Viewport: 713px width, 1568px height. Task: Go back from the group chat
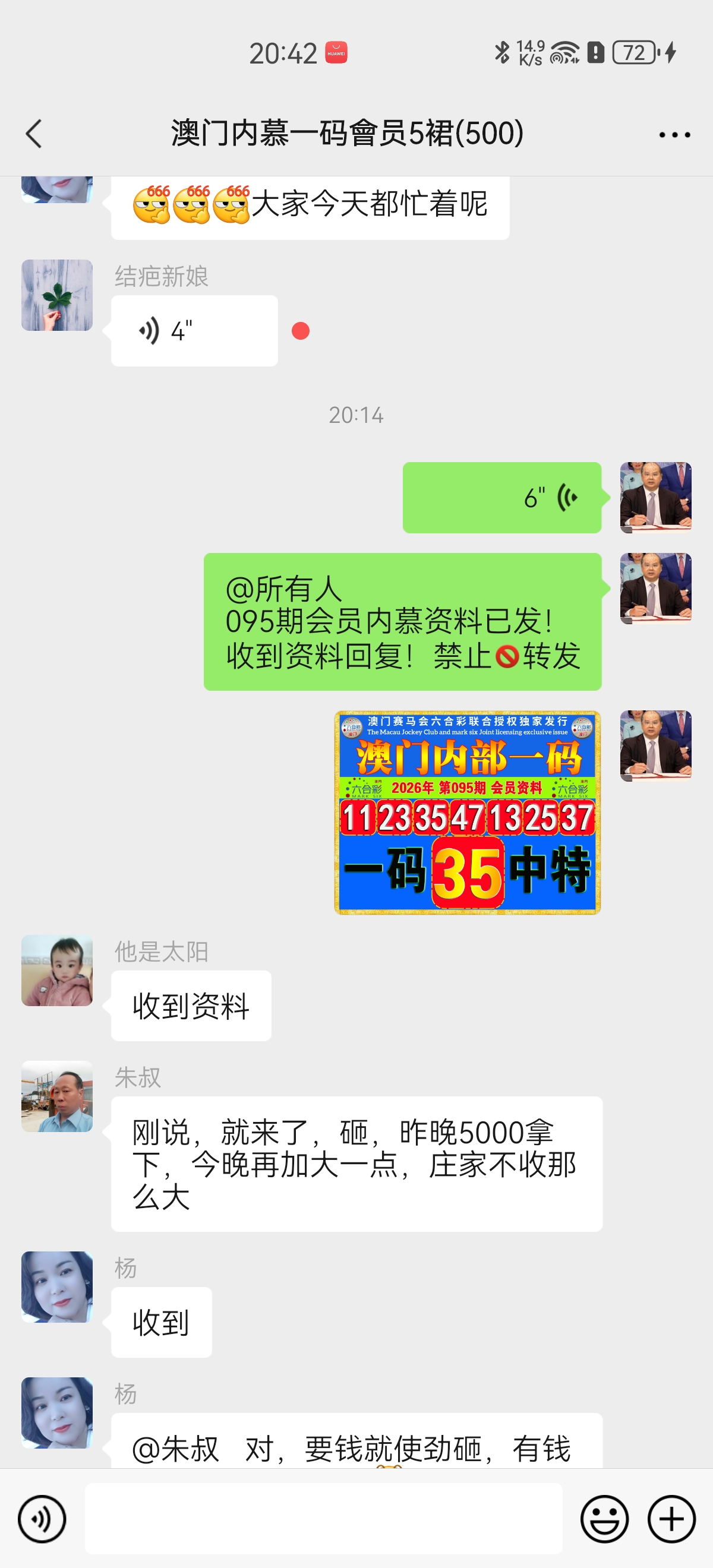click(34, 134)
